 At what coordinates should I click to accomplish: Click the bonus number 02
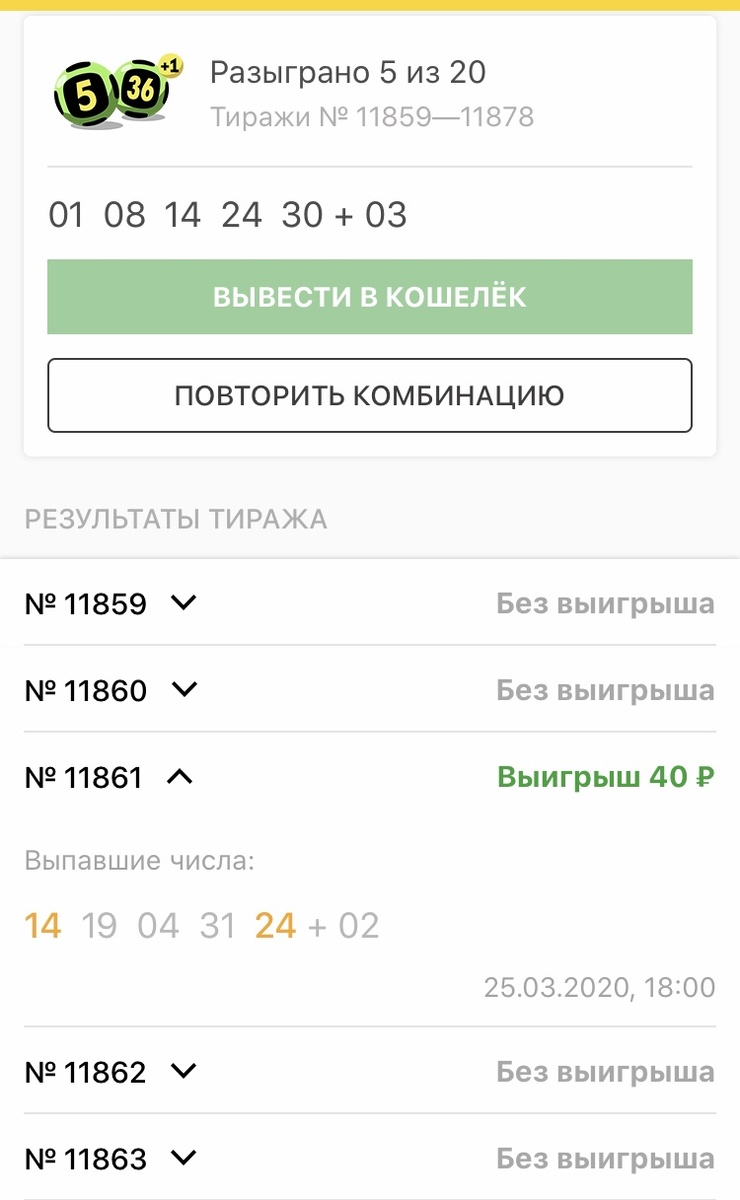pyautogui.click(x=360, y=926)
